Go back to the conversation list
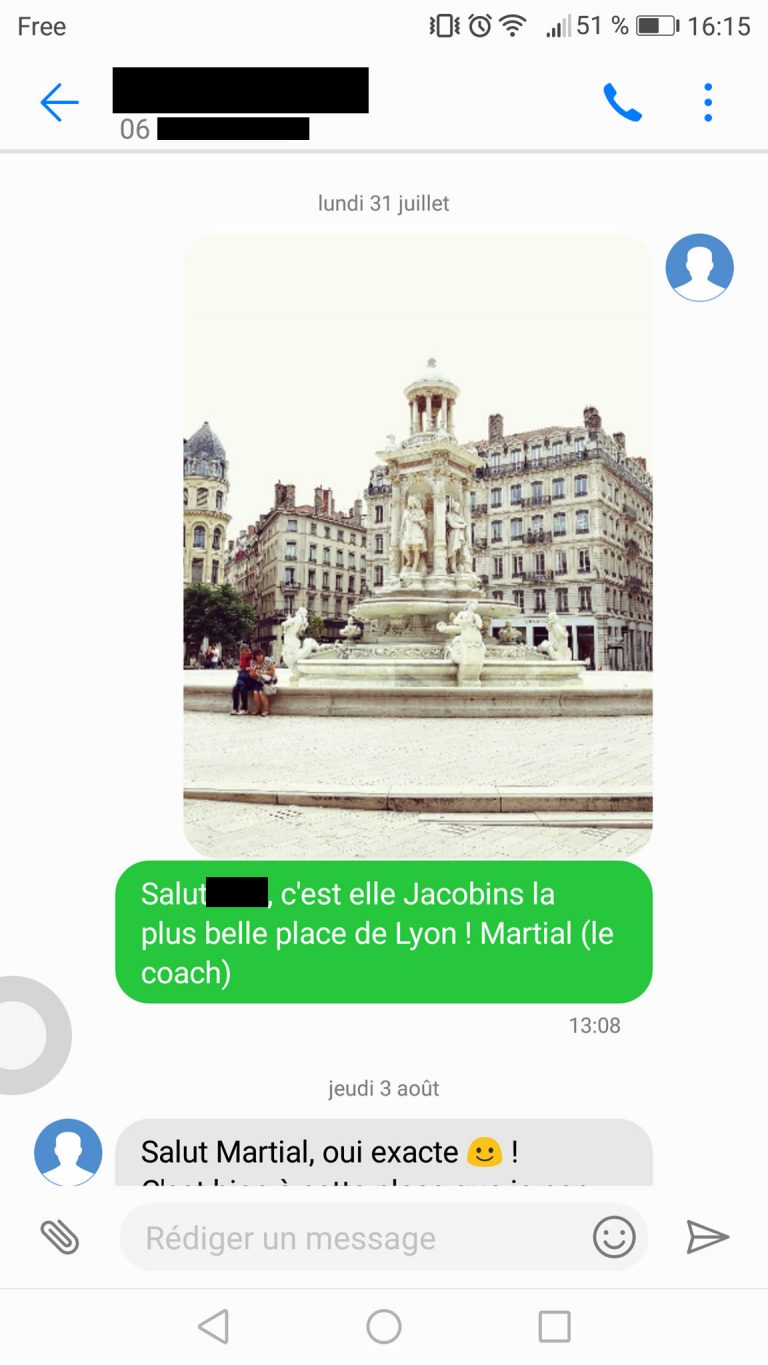The width and height of the screenshot is (768, 1365). (59, 102)
